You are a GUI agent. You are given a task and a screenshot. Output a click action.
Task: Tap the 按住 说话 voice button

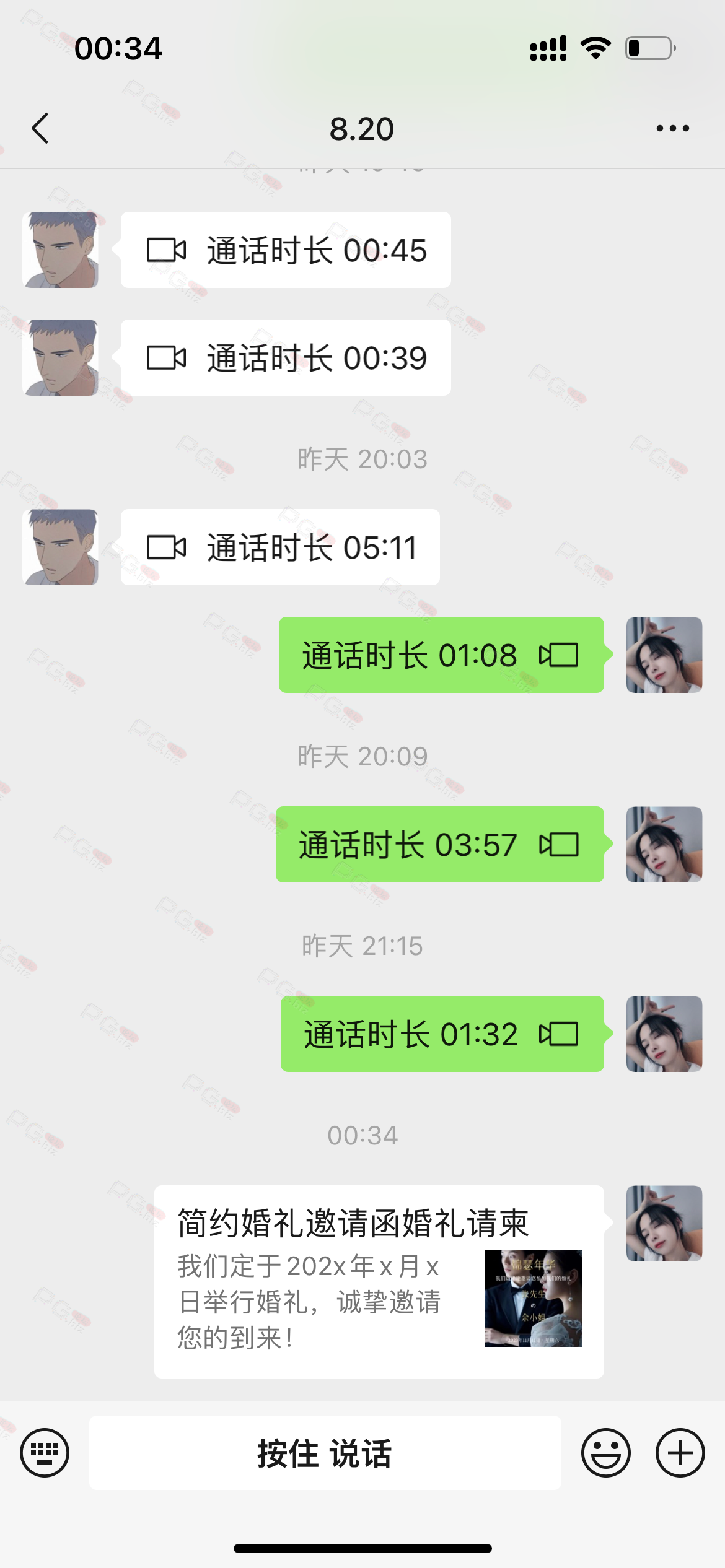(x=325, y=1453)
